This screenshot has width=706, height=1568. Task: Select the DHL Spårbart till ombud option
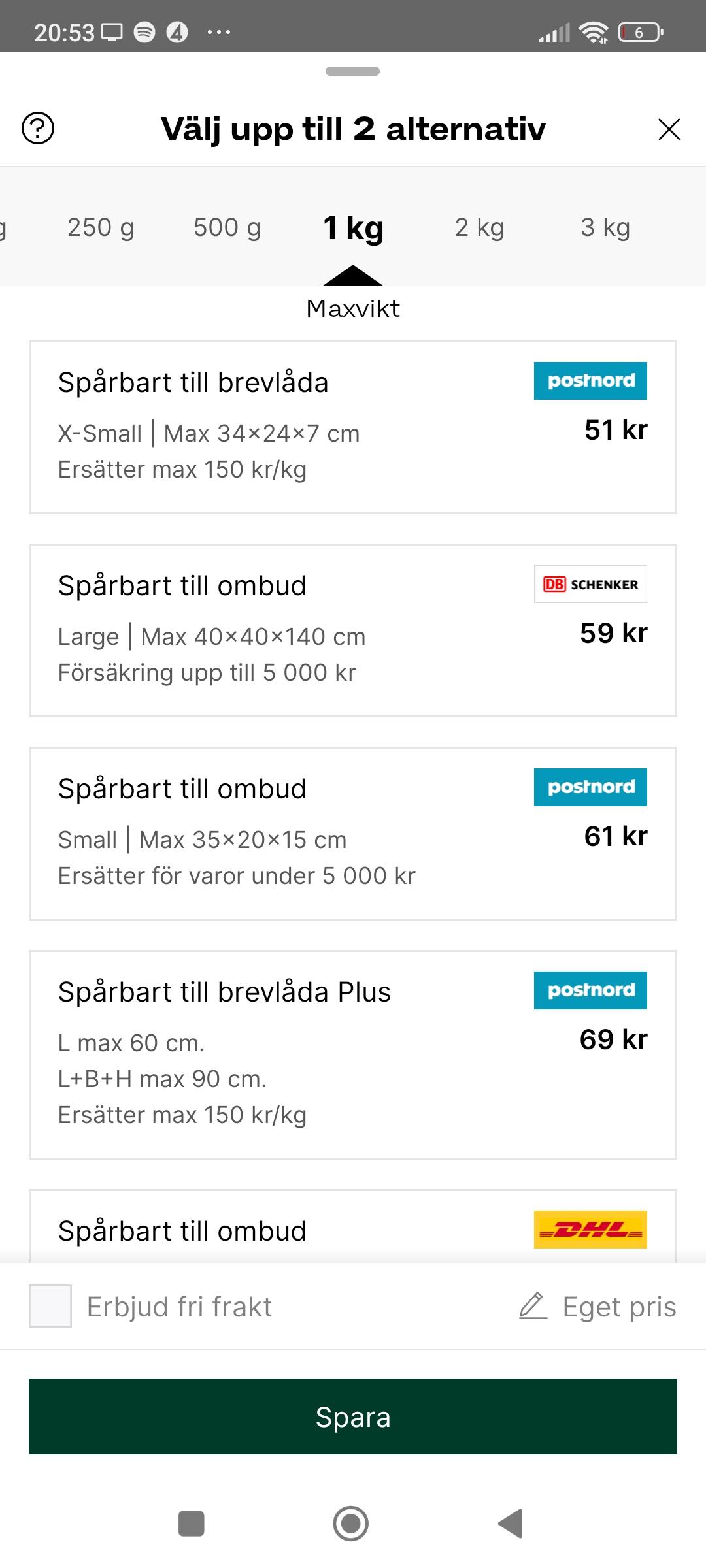click(x=353, y=1227)
